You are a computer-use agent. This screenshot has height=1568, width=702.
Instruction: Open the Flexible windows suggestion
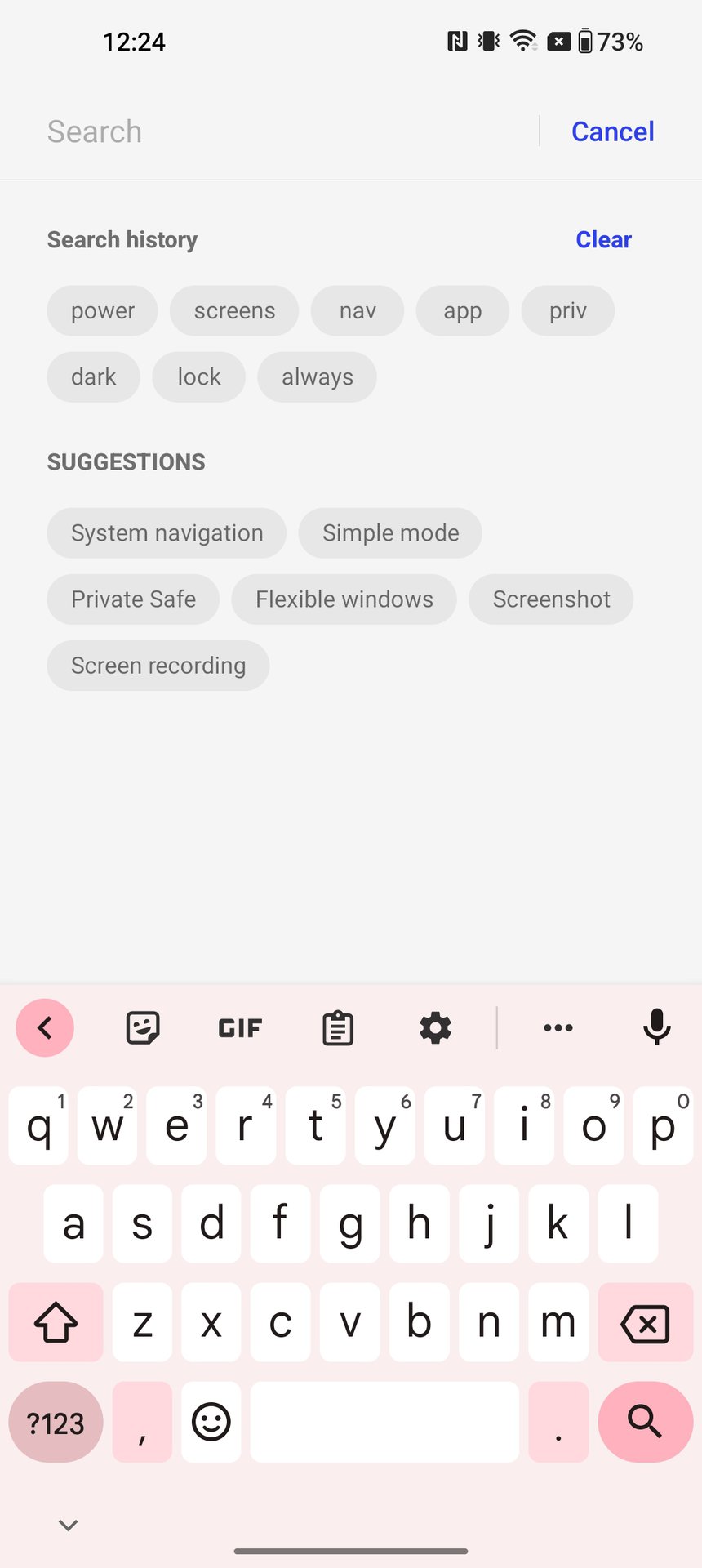point(344,599)
